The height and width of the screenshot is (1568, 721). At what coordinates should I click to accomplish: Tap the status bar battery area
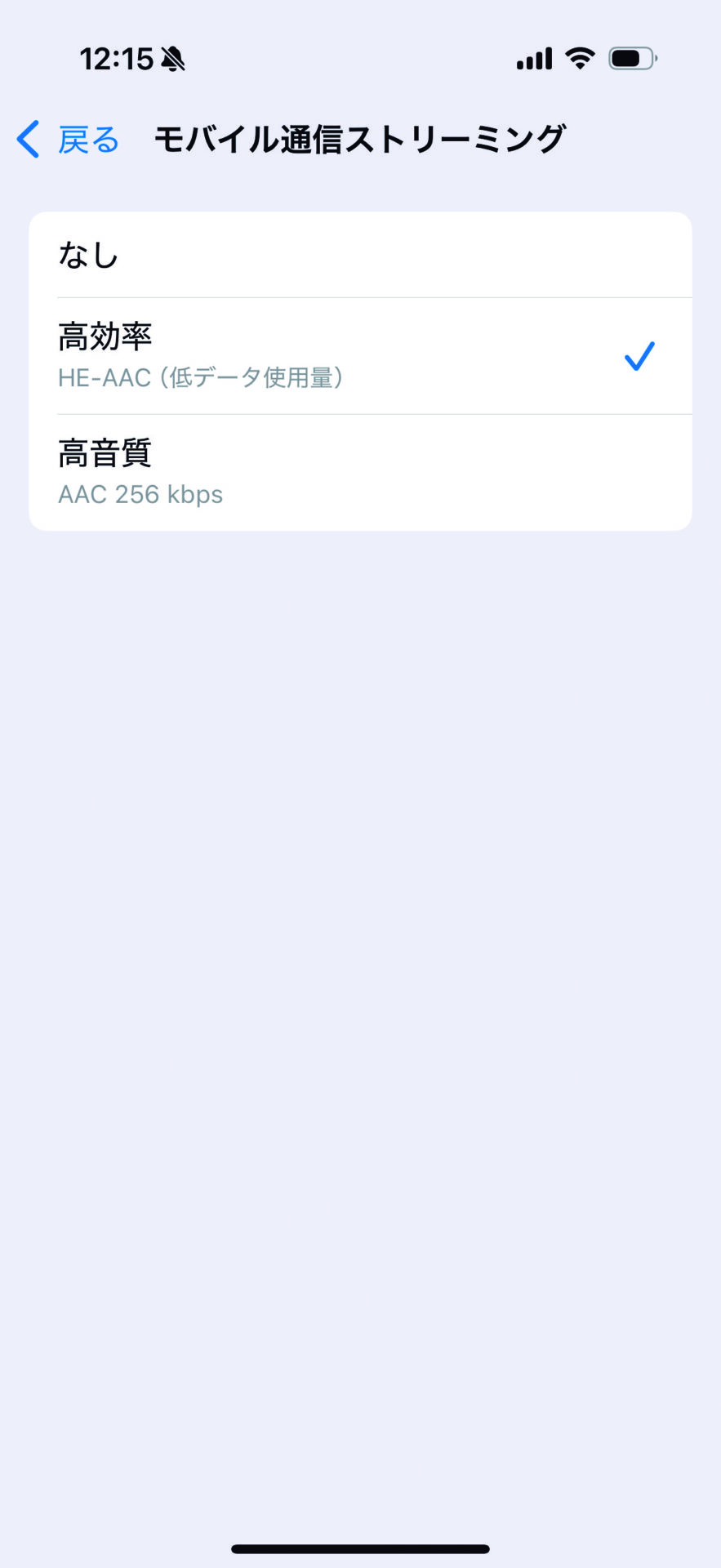tap(632, 57)
